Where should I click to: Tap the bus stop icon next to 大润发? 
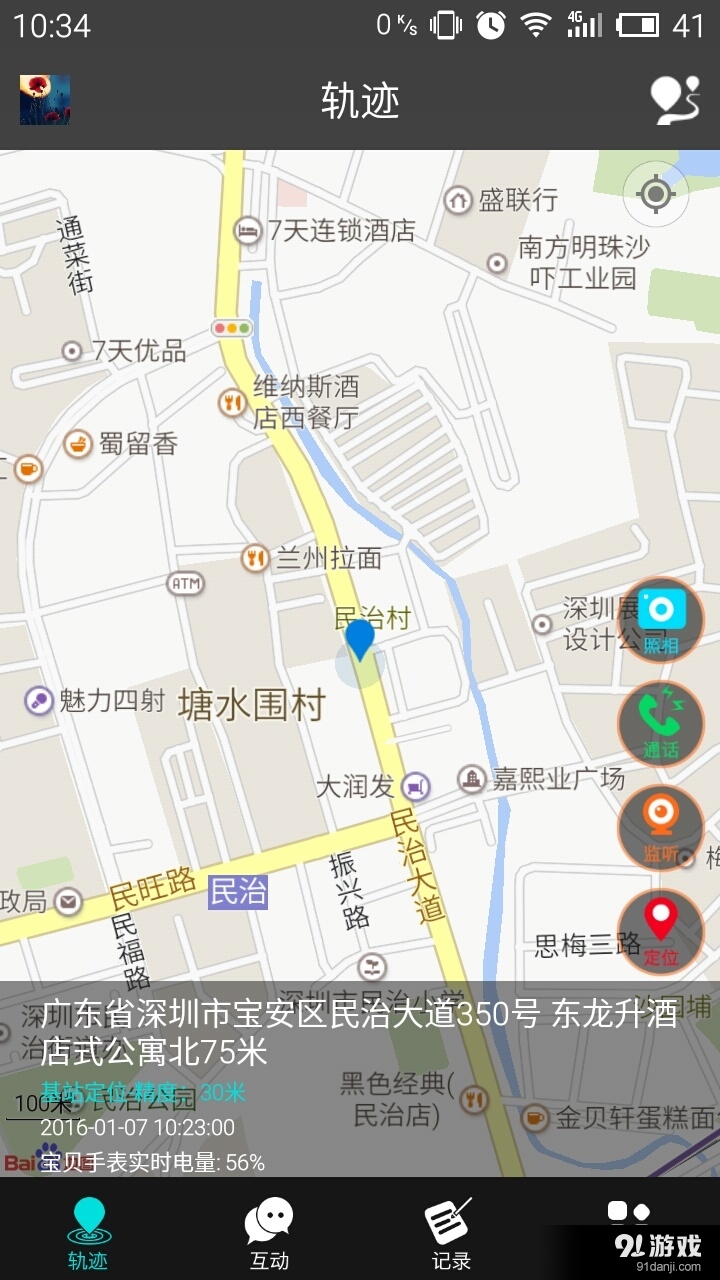pyautogui.click(x=413, y=784)
